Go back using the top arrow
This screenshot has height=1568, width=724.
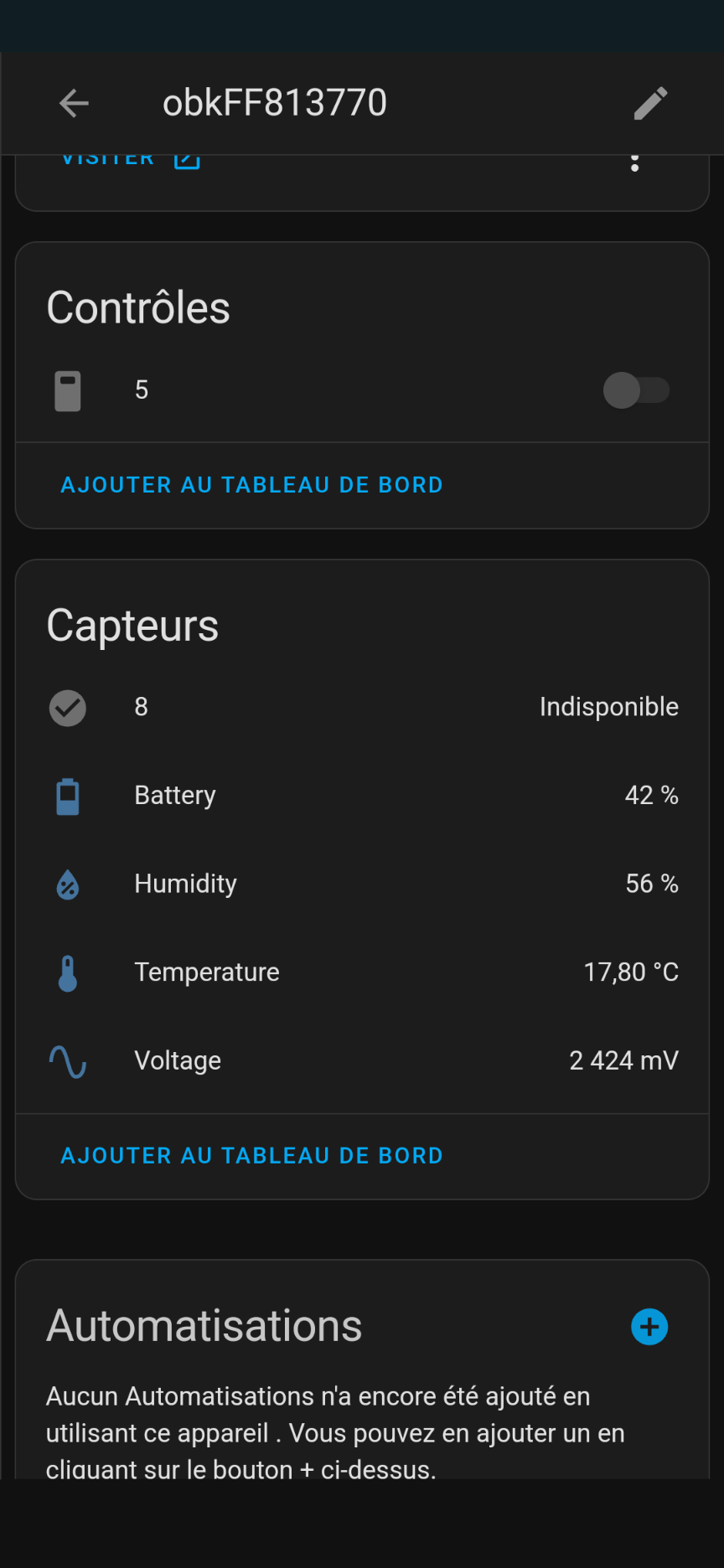tap(74, 104)
